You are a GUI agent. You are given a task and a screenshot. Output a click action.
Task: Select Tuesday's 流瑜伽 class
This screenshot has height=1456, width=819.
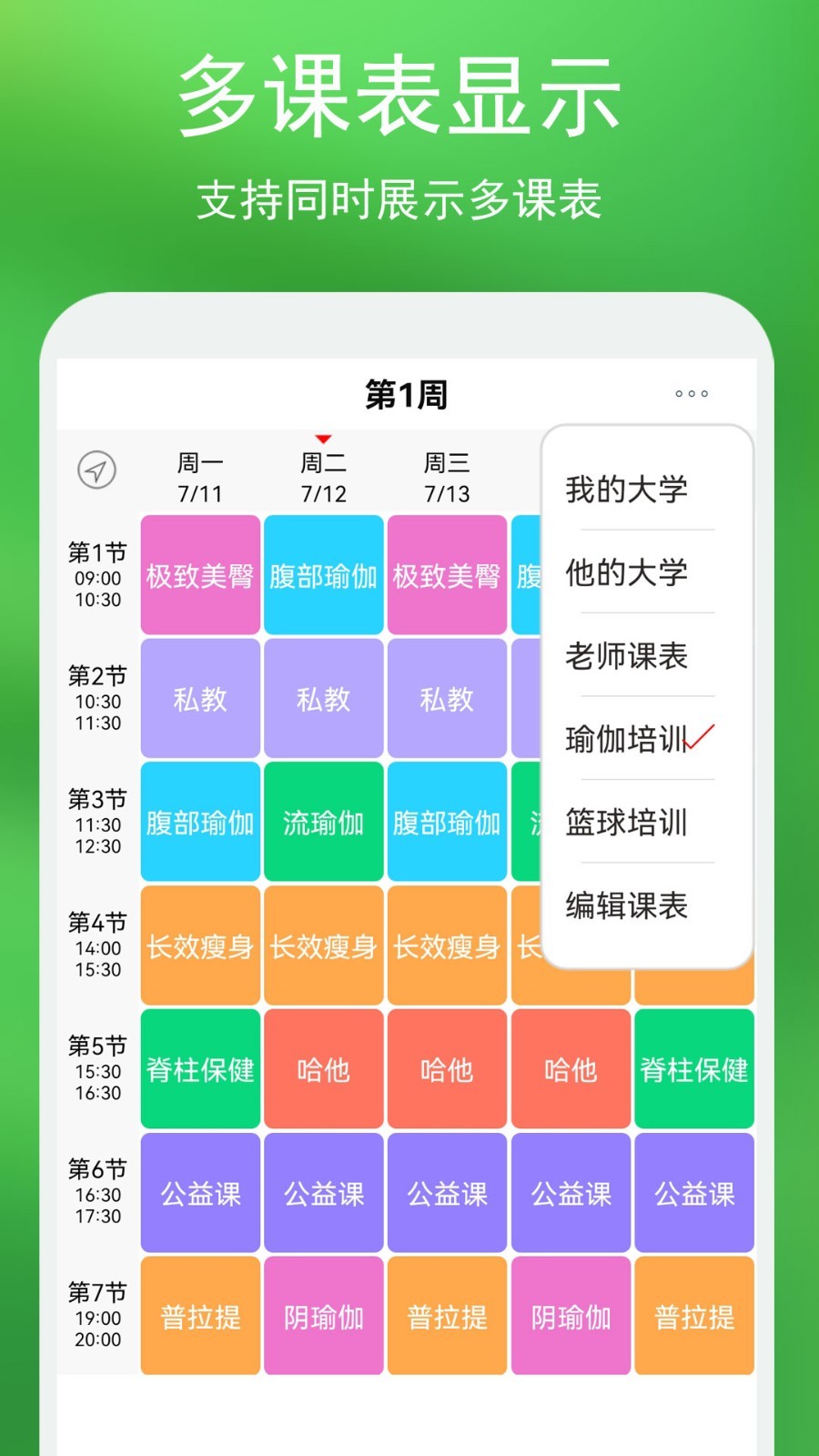[x=323, y=824]
